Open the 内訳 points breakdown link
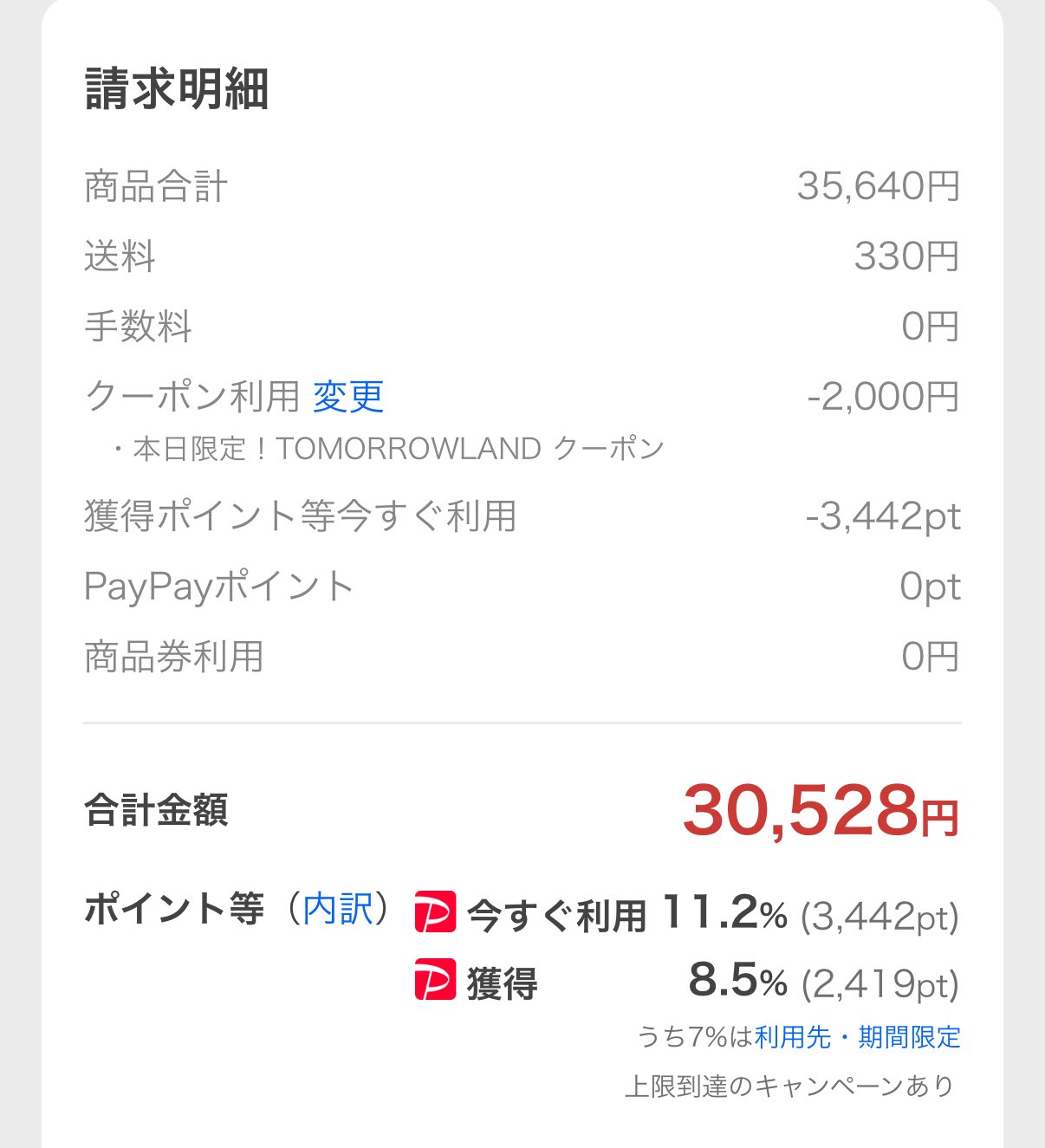Screen dimensions: 1045x1148 (338, 910)
